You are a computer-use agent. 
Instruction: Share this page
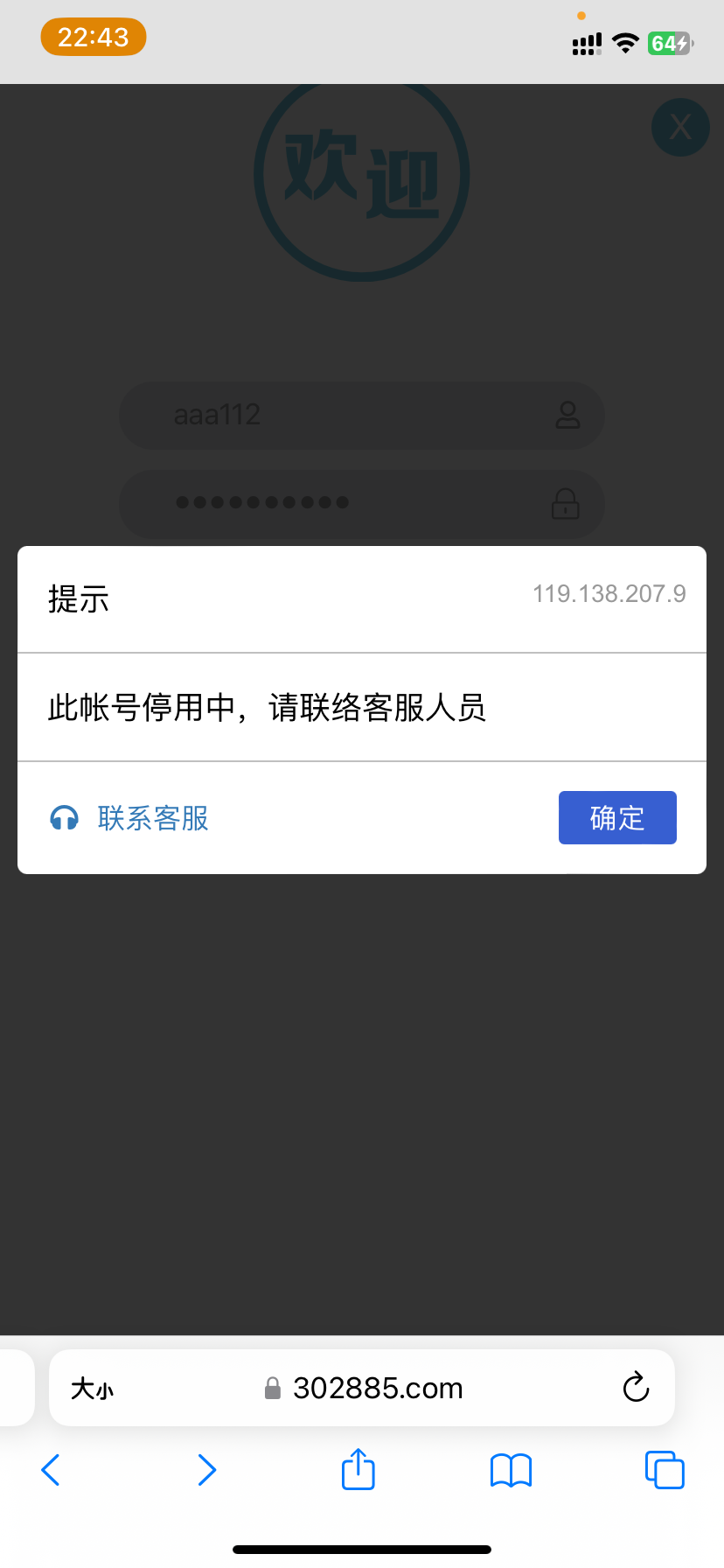[359, 1469]
